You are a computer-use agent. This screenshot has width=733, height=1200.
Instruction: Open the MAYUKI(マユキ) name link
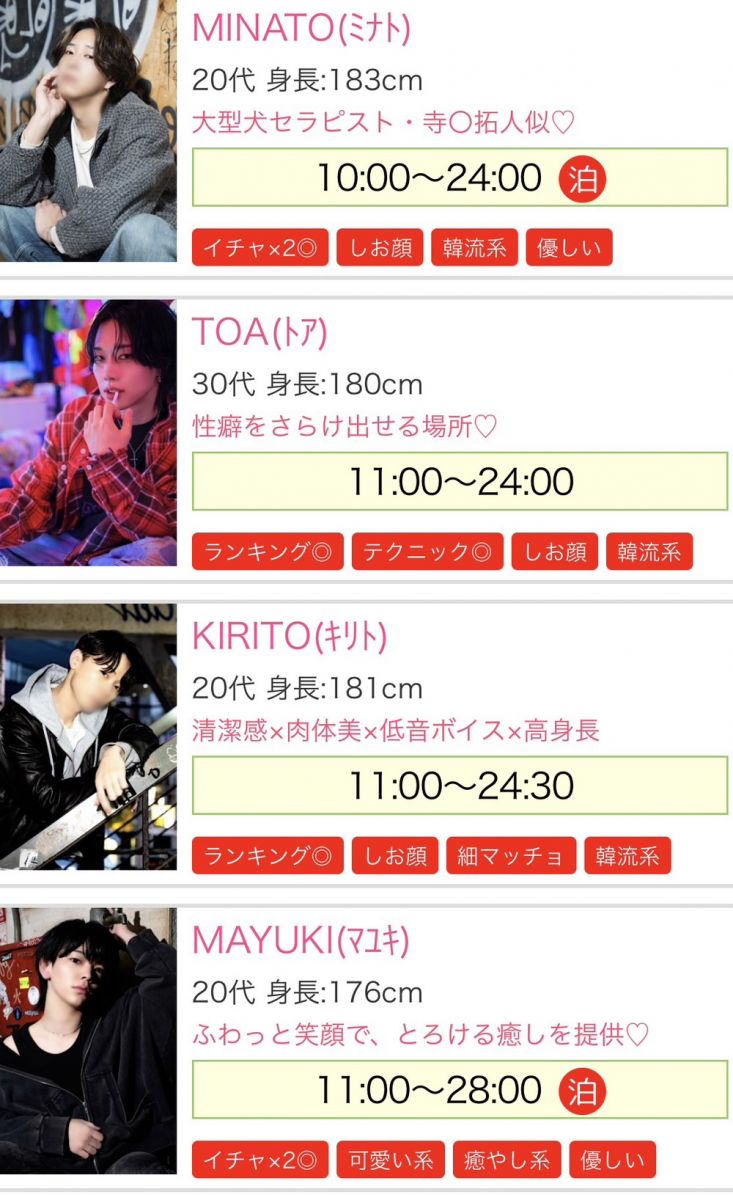point(300,941)
